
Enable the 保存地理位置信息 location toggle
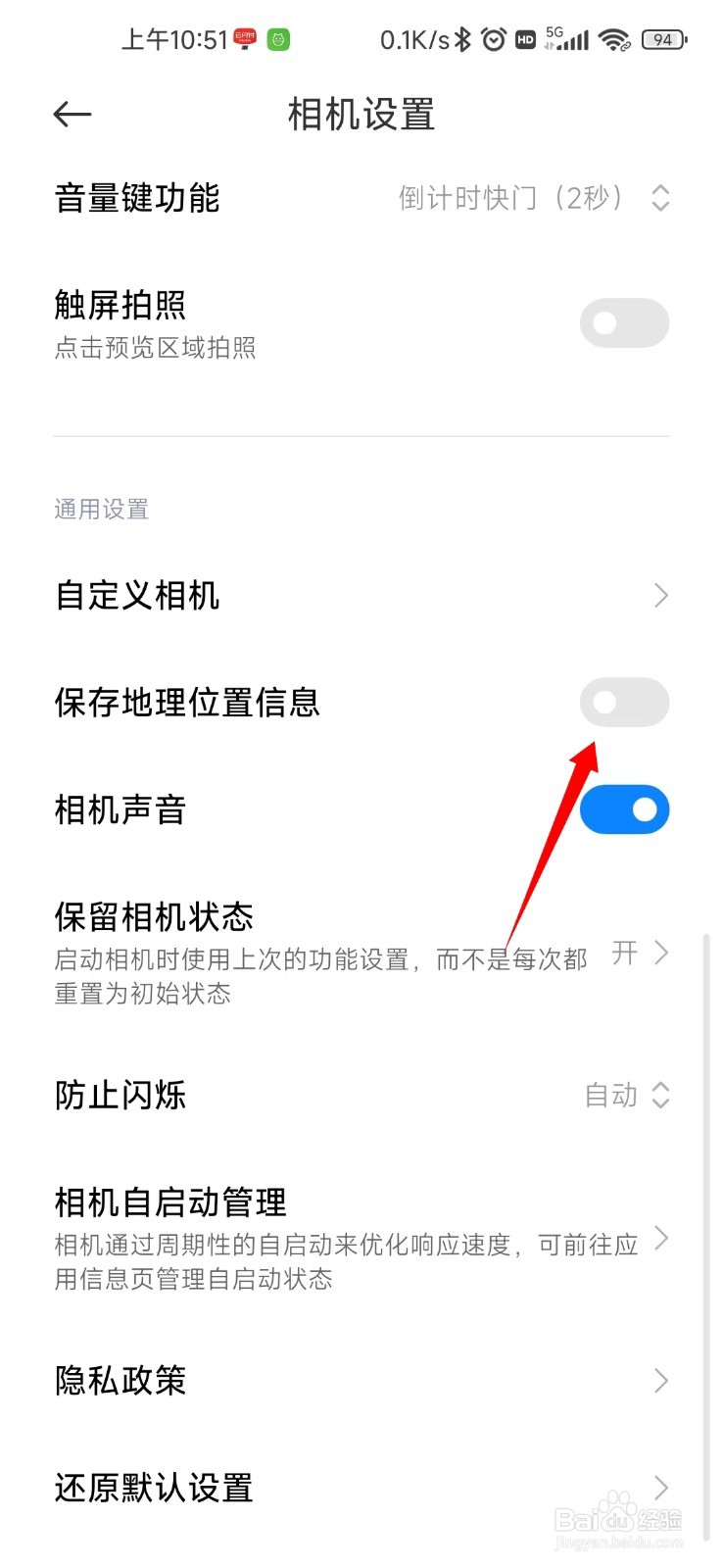coord(624,702)
